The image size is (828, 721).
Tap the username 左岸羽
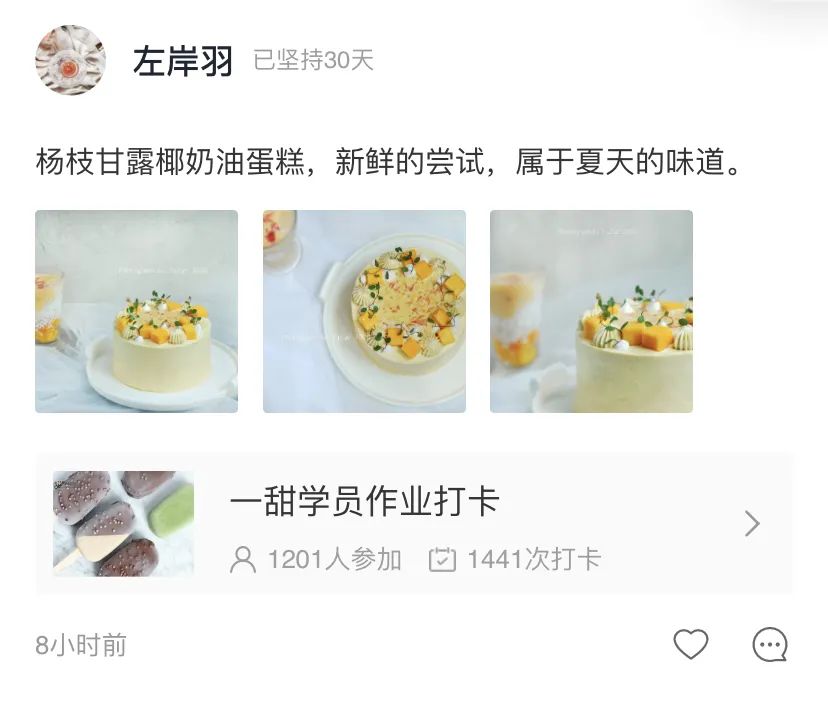[x=182, y=61]
